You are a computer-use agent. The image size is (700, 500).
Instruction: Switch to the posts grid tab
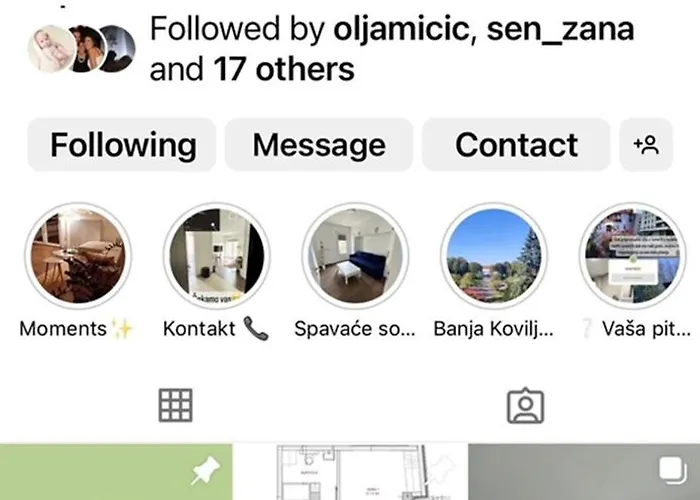click(x=176, y=404)
